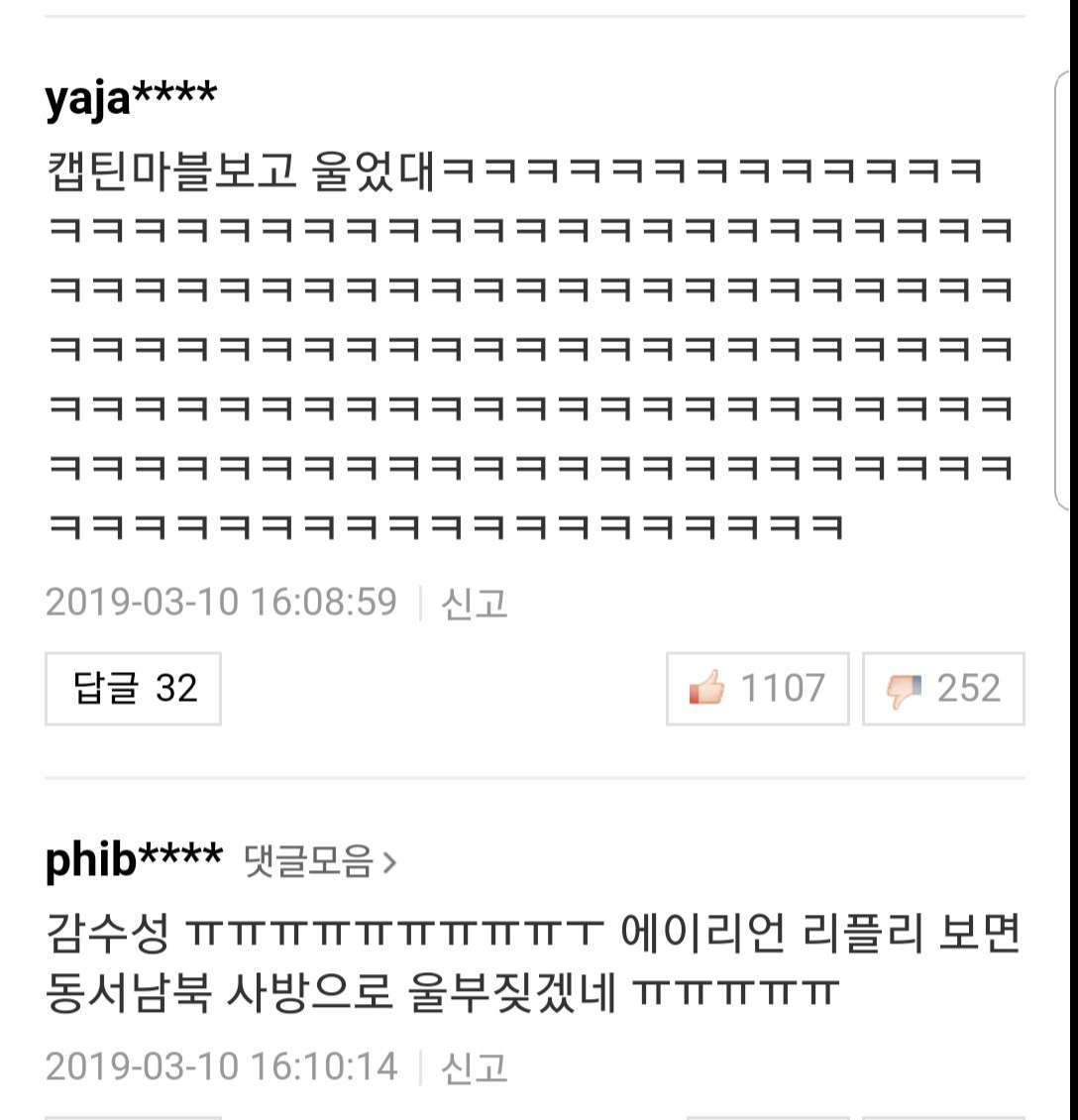This screenshot has width=1078, height=1120.
Task: View phib's comment collection (댓글모음)
Action: (319, 862)
